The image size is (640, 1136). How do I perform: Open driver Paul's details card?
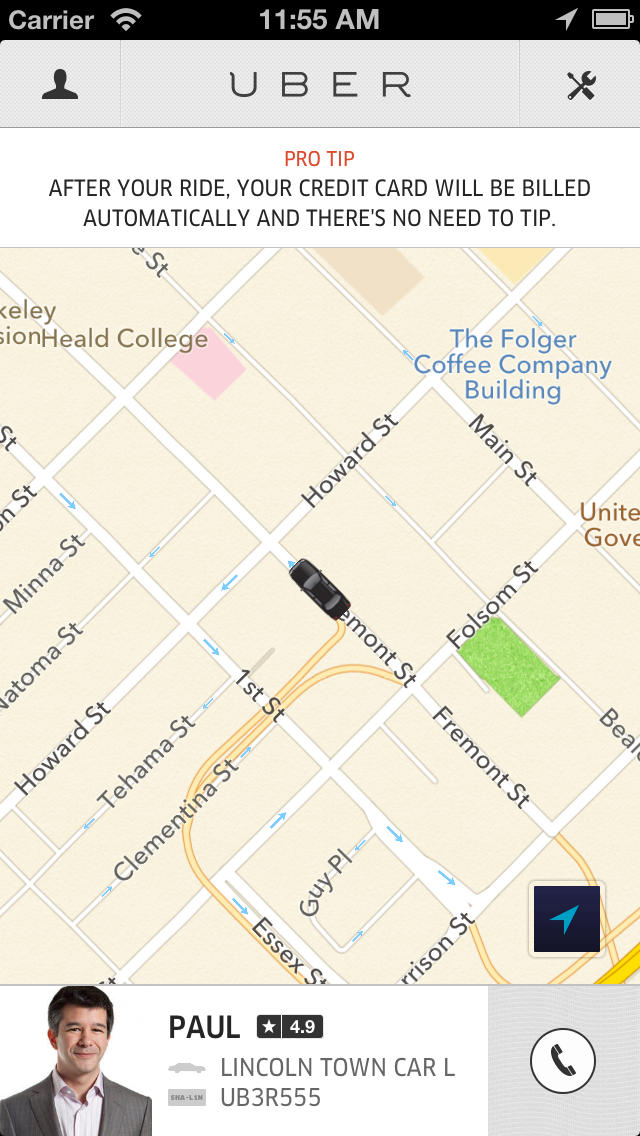pos(310,1060)
